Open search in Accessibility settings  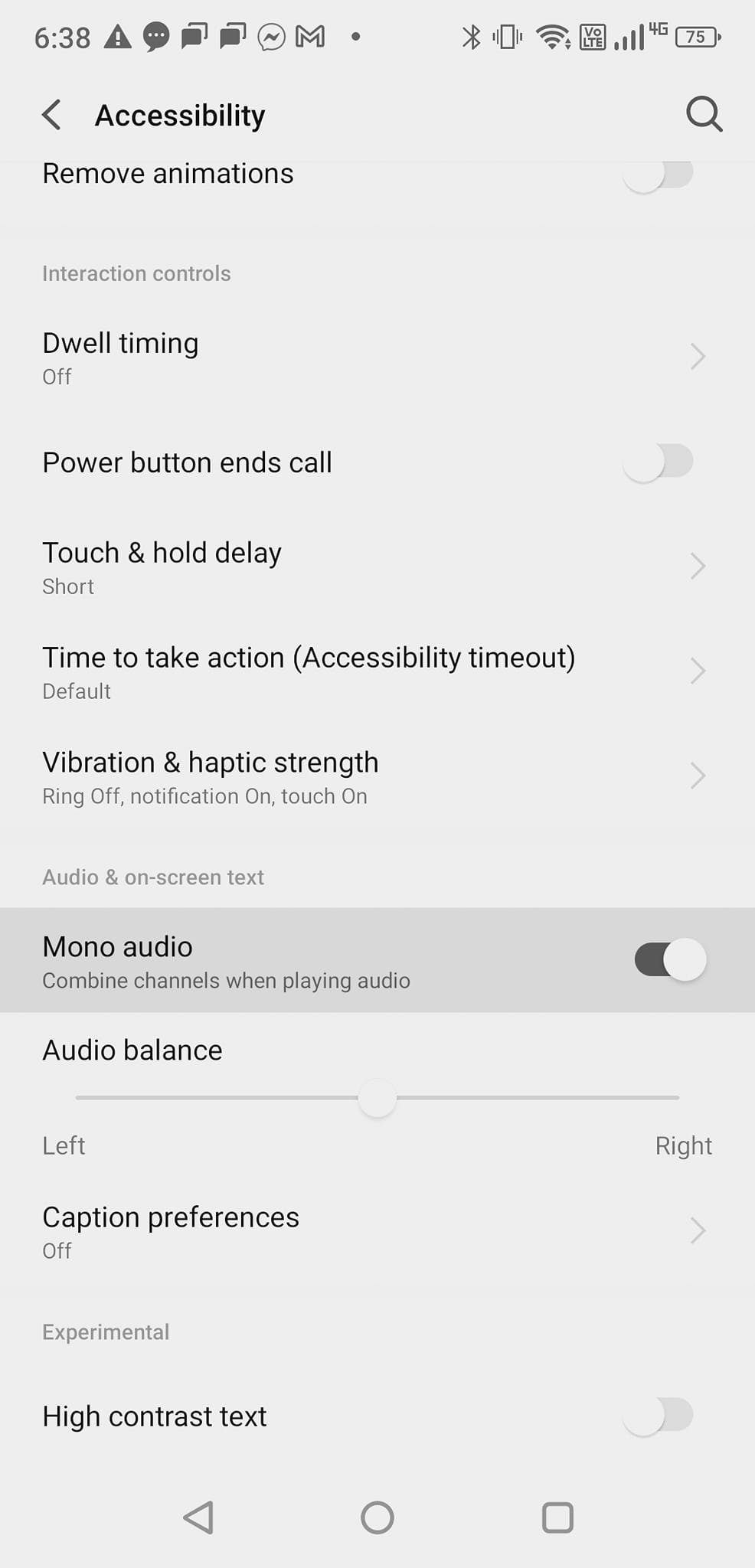tap(704, 115)
